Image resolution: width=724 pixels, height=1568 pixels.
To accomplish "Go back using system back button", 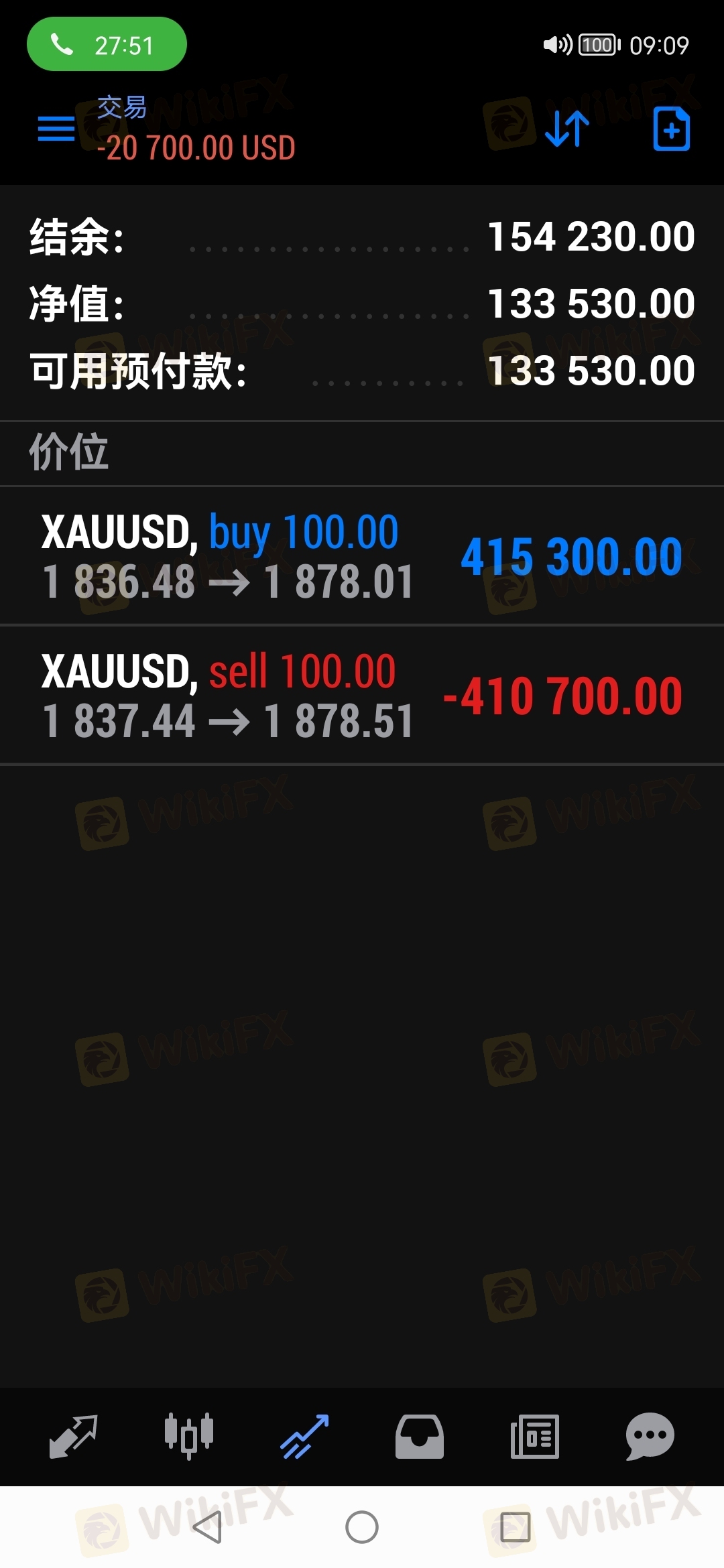I will [207, 1527].
